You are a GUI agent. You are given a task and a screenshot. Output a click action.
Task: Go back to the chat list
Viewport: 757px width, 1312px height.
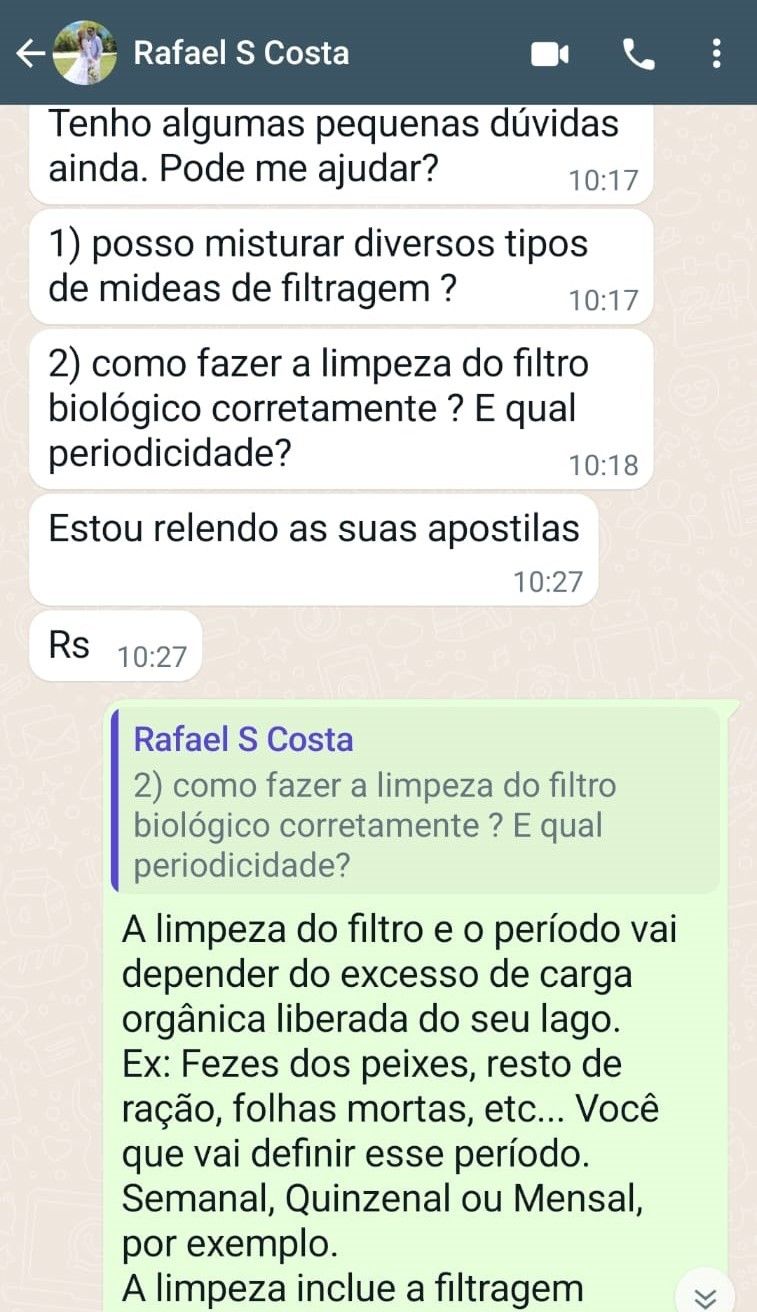(x=30, y=53)
